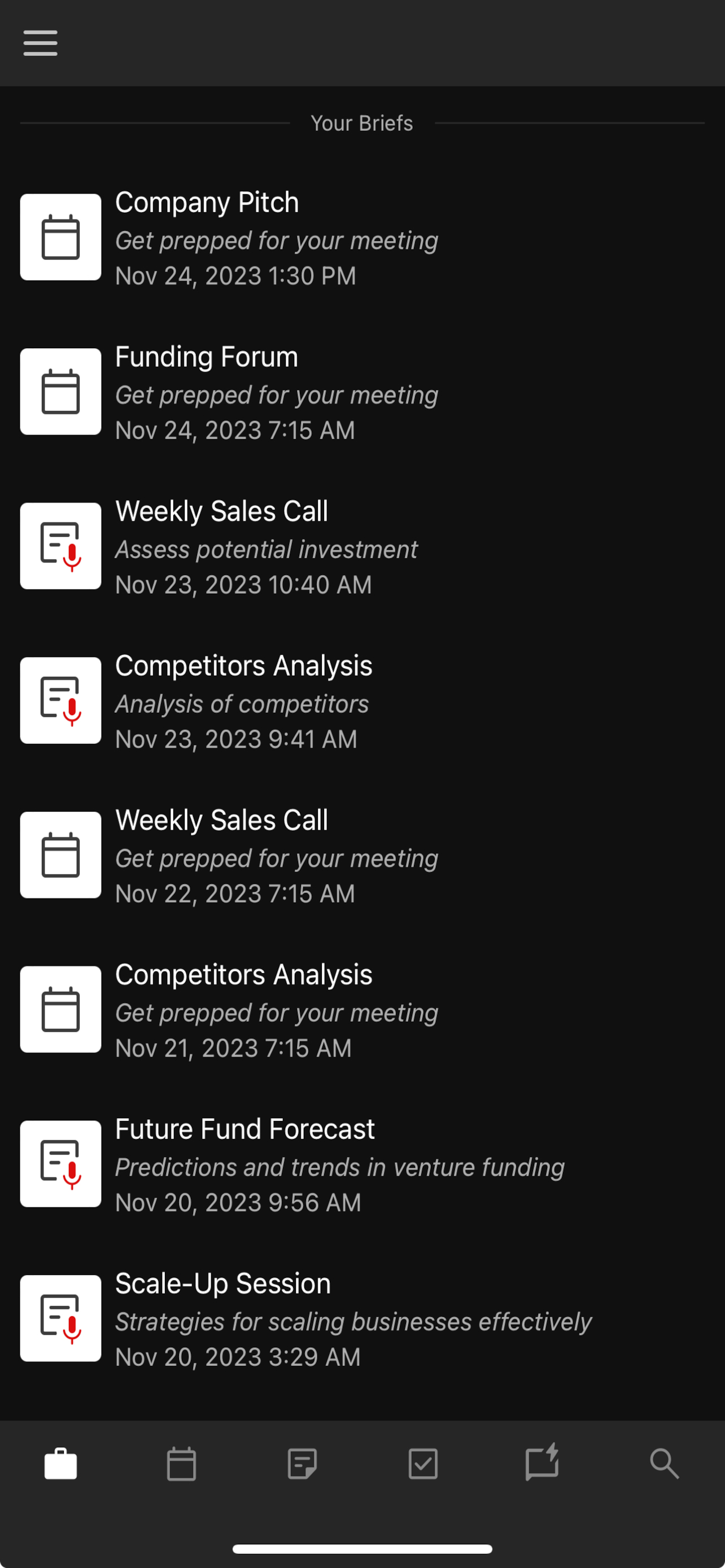Open Weekly Sales Call from Nov 23

coord(362,546)
